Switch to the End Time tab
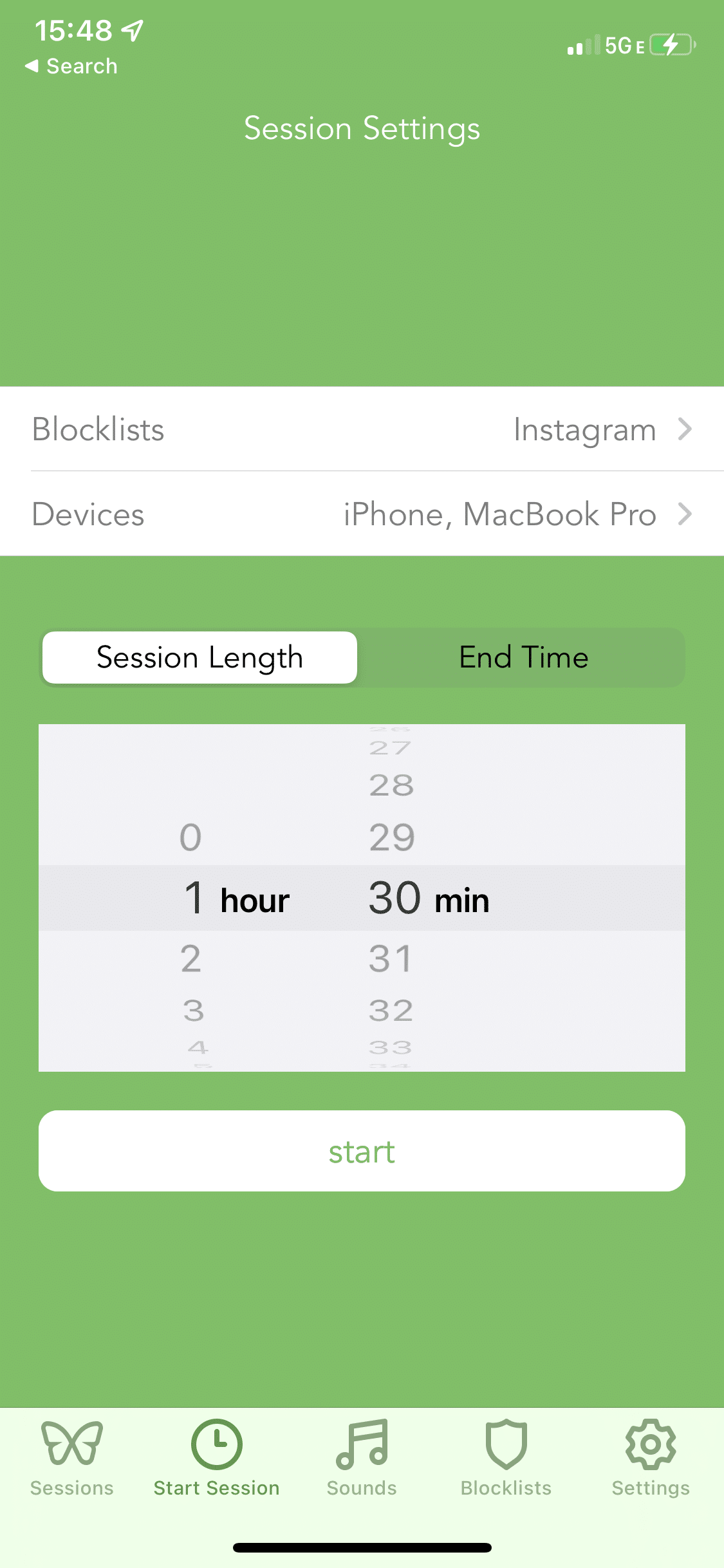 [x=523, y=657]
